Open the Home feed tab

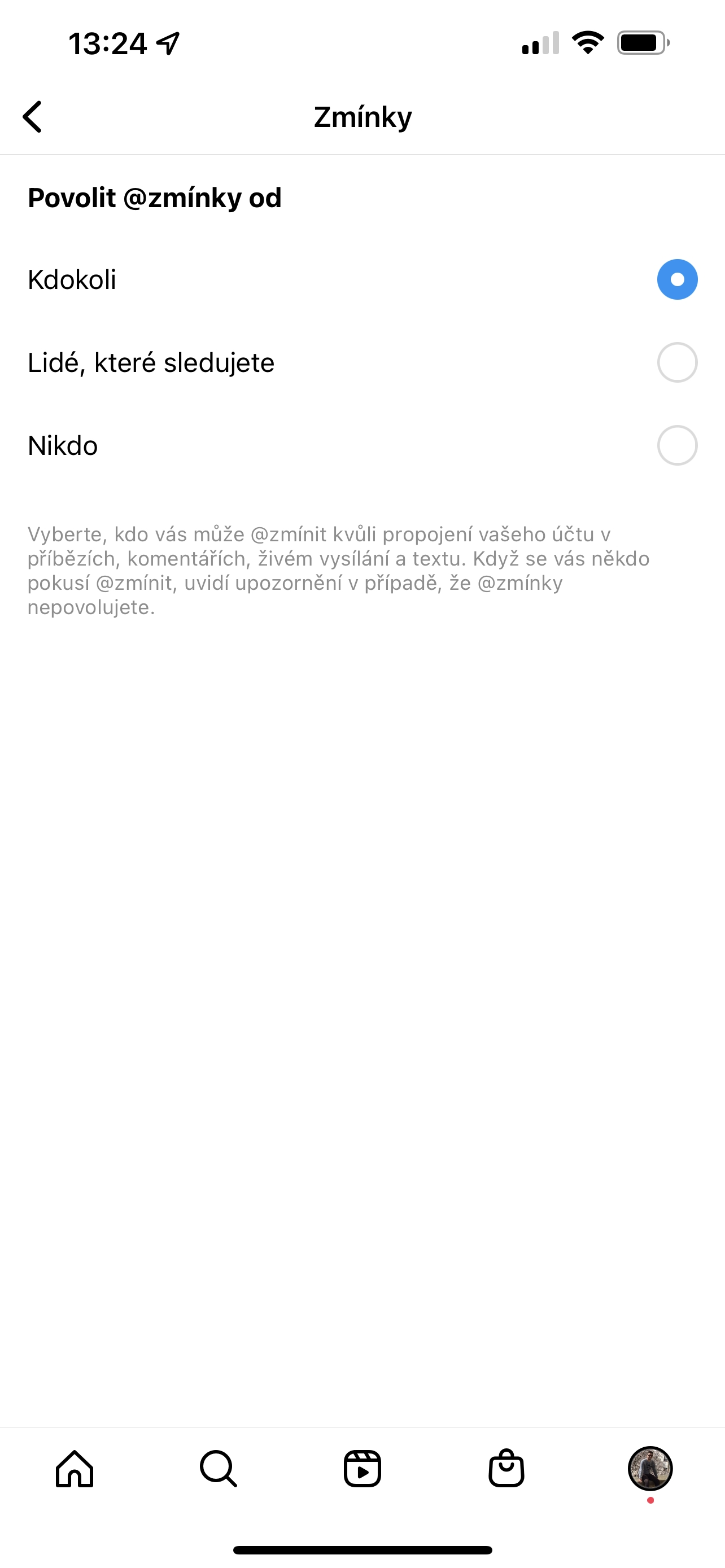(75, 1469)
